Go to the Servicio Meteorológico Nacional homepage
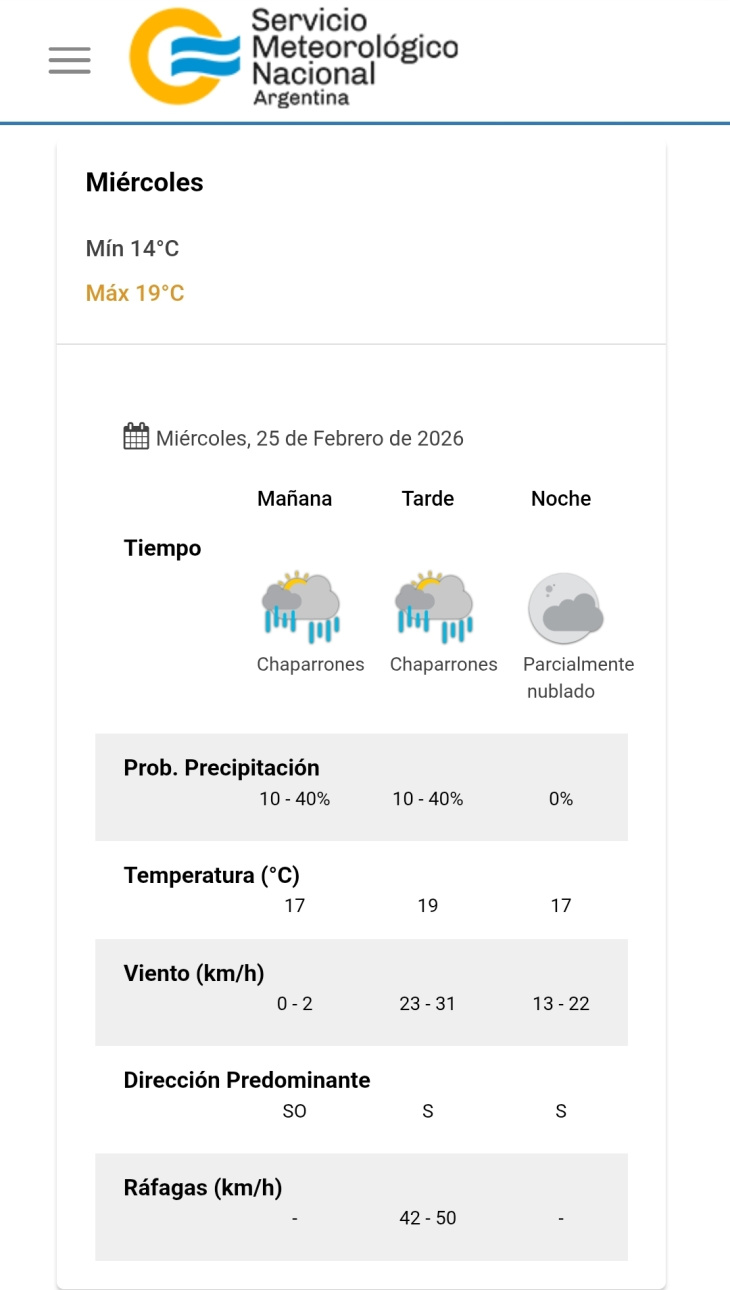The height and width of the screenshot is (1290, 730). click(293, 58)
